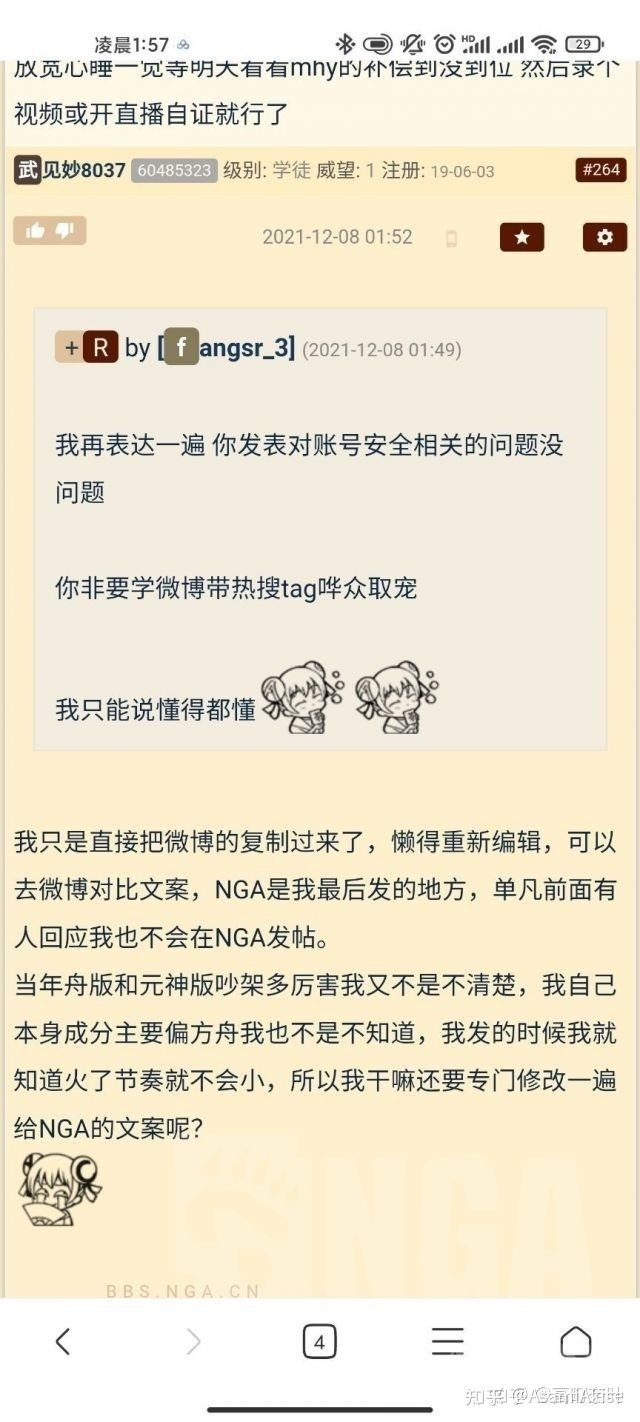Favorite this reply with the star

coord(521,237)
